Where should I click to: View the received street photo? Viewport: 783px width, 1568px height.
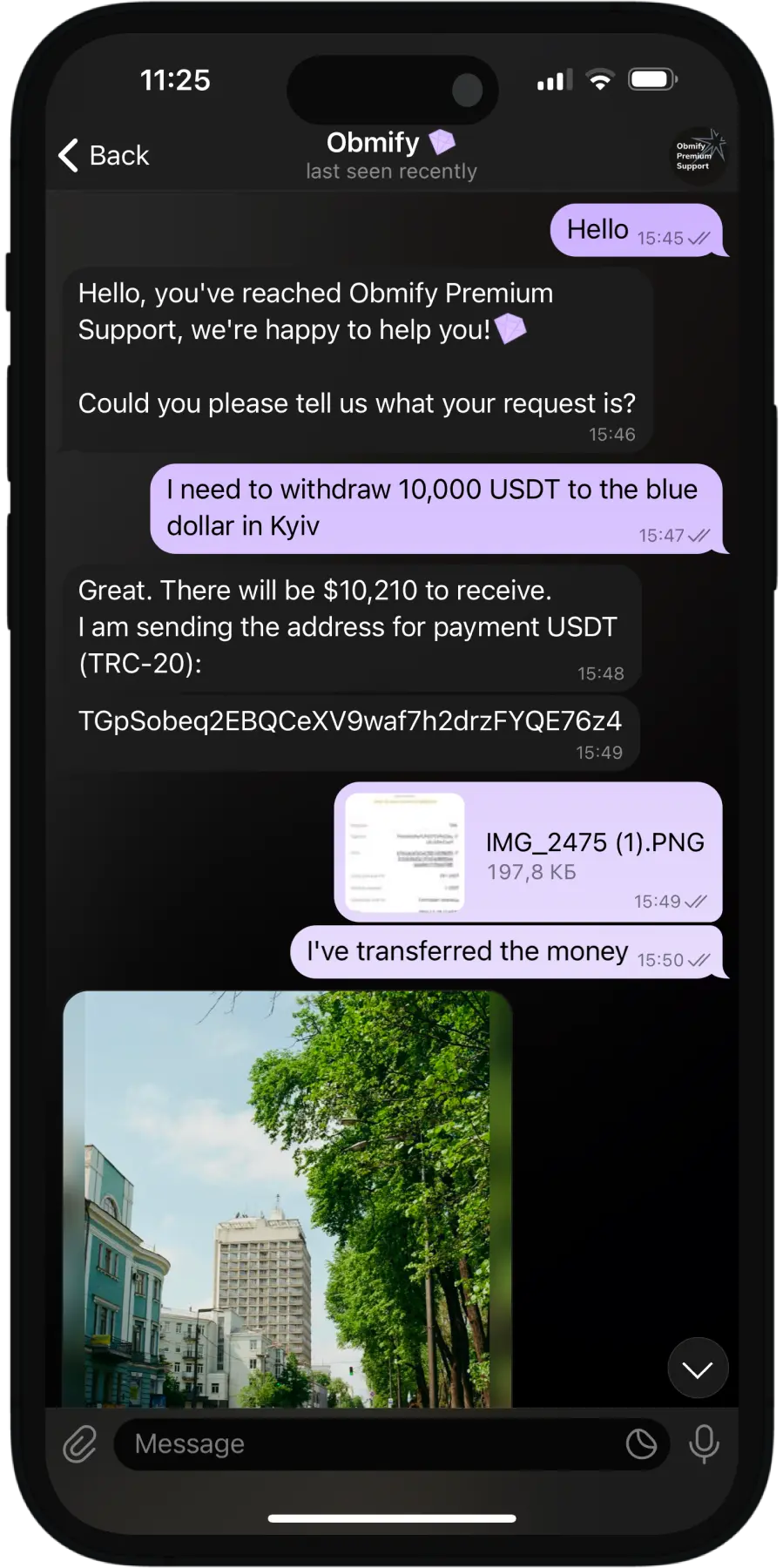coord(287,1198)
